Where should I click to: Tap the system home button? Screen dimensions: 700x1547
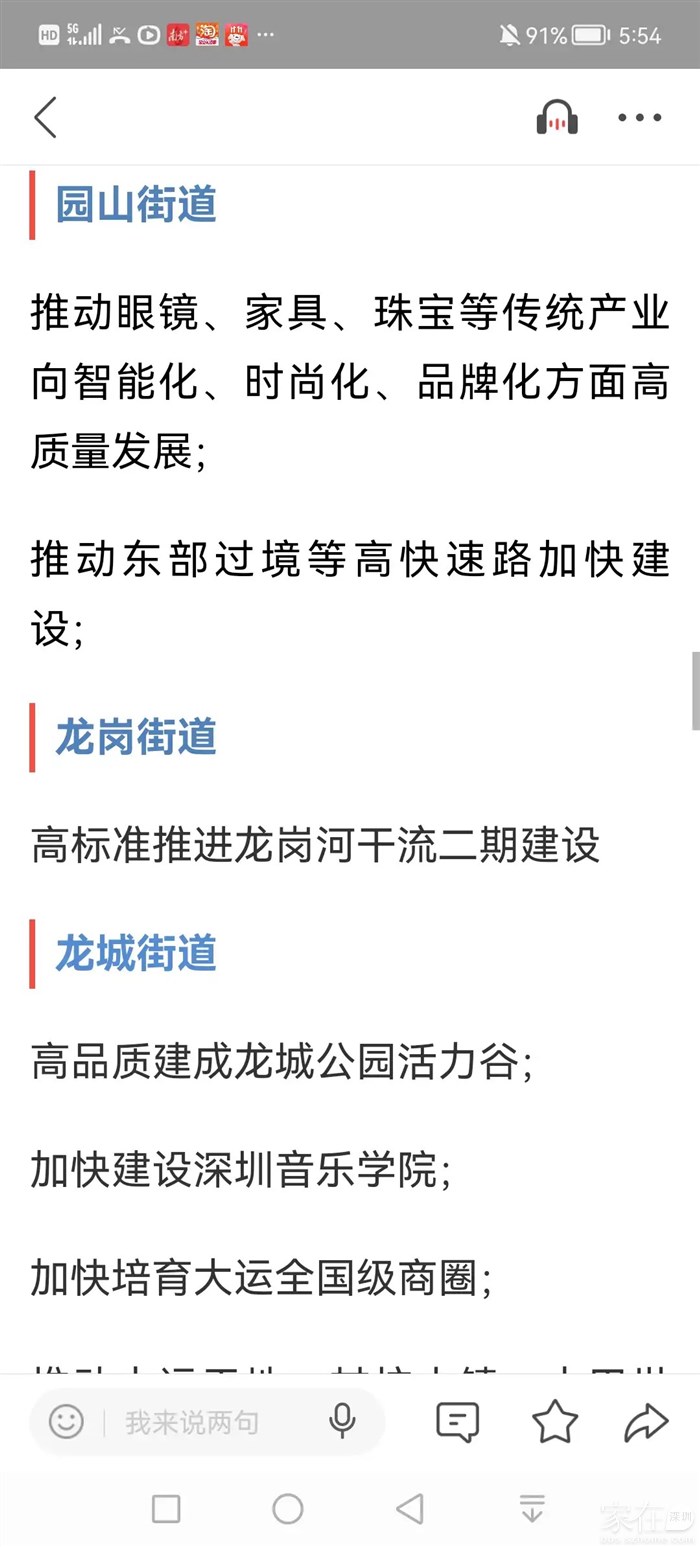(288, 1508)
